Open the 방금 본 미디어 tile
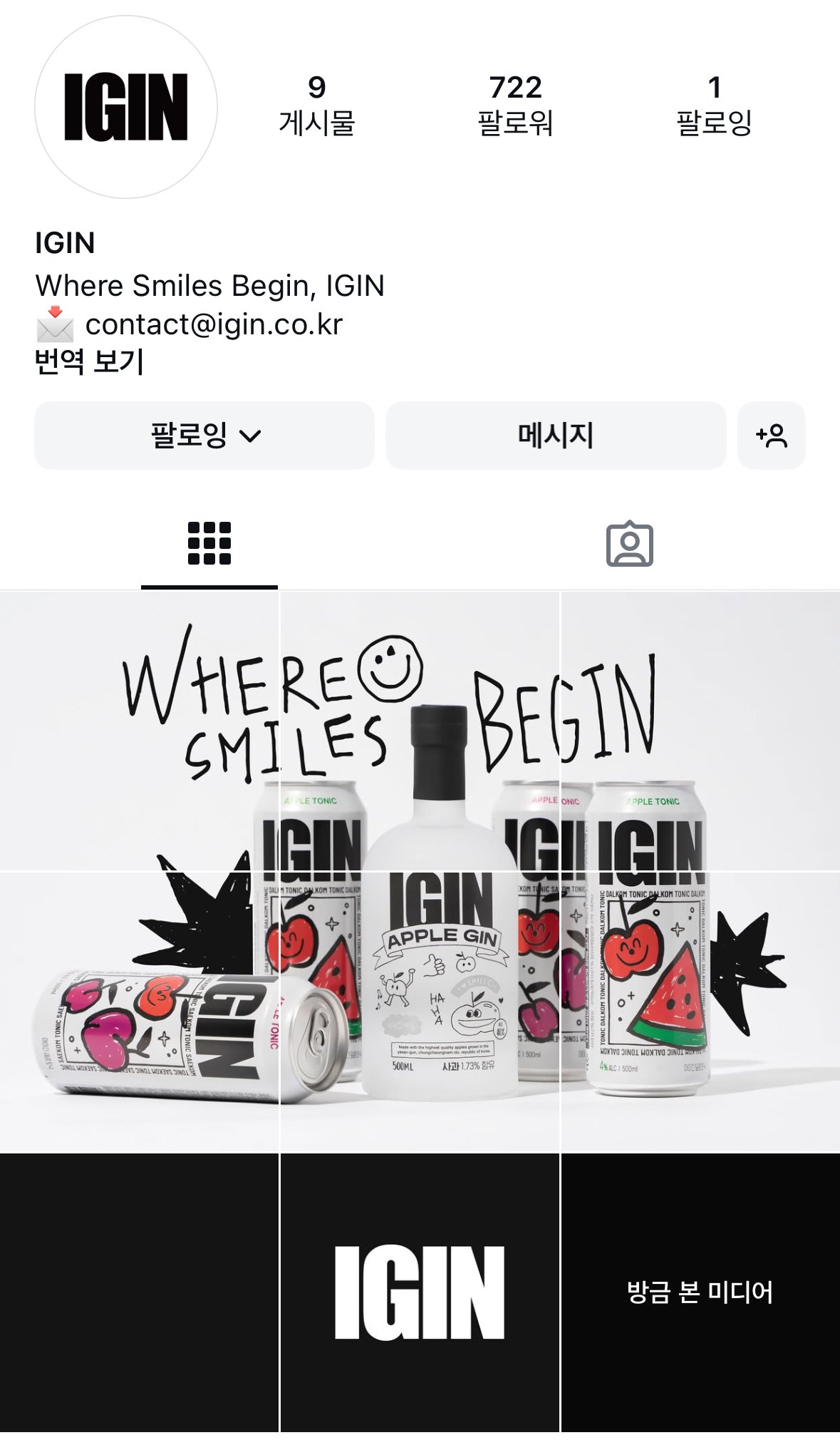This screenshot has height=1440, width=840. coord(701,1292)
